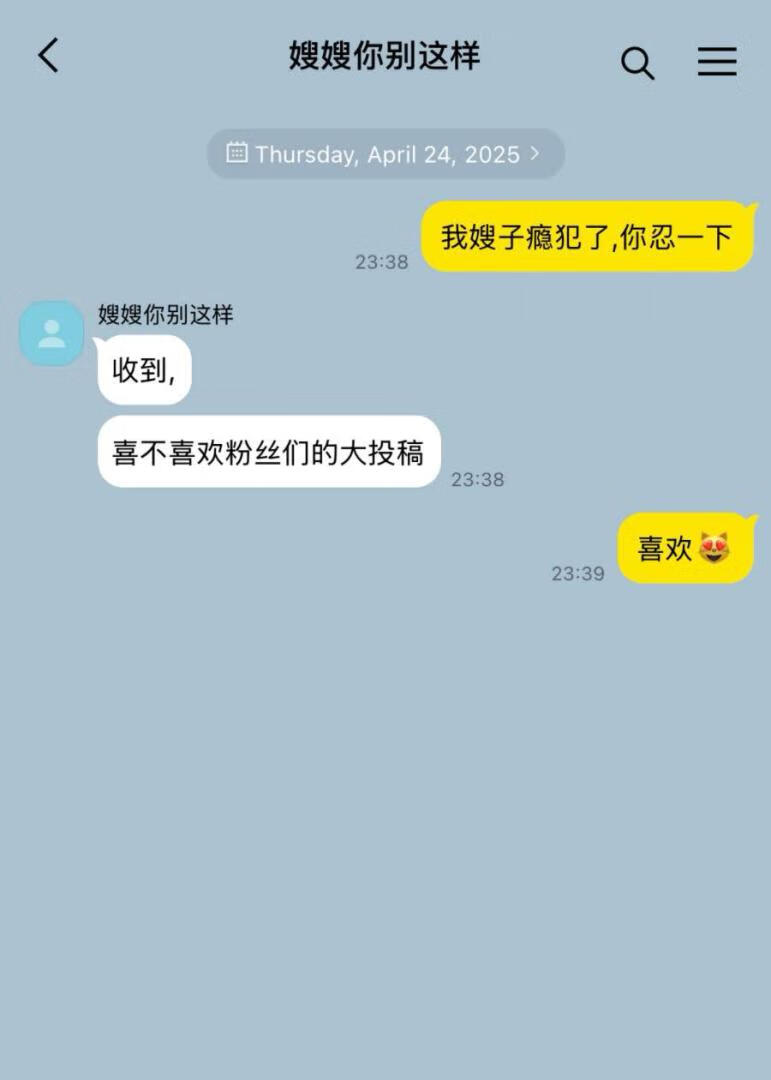Click the magnifier to search chat history
The width and height of the screenshot is (771, 1080).
pyautogui.click(x=638, y=63)
